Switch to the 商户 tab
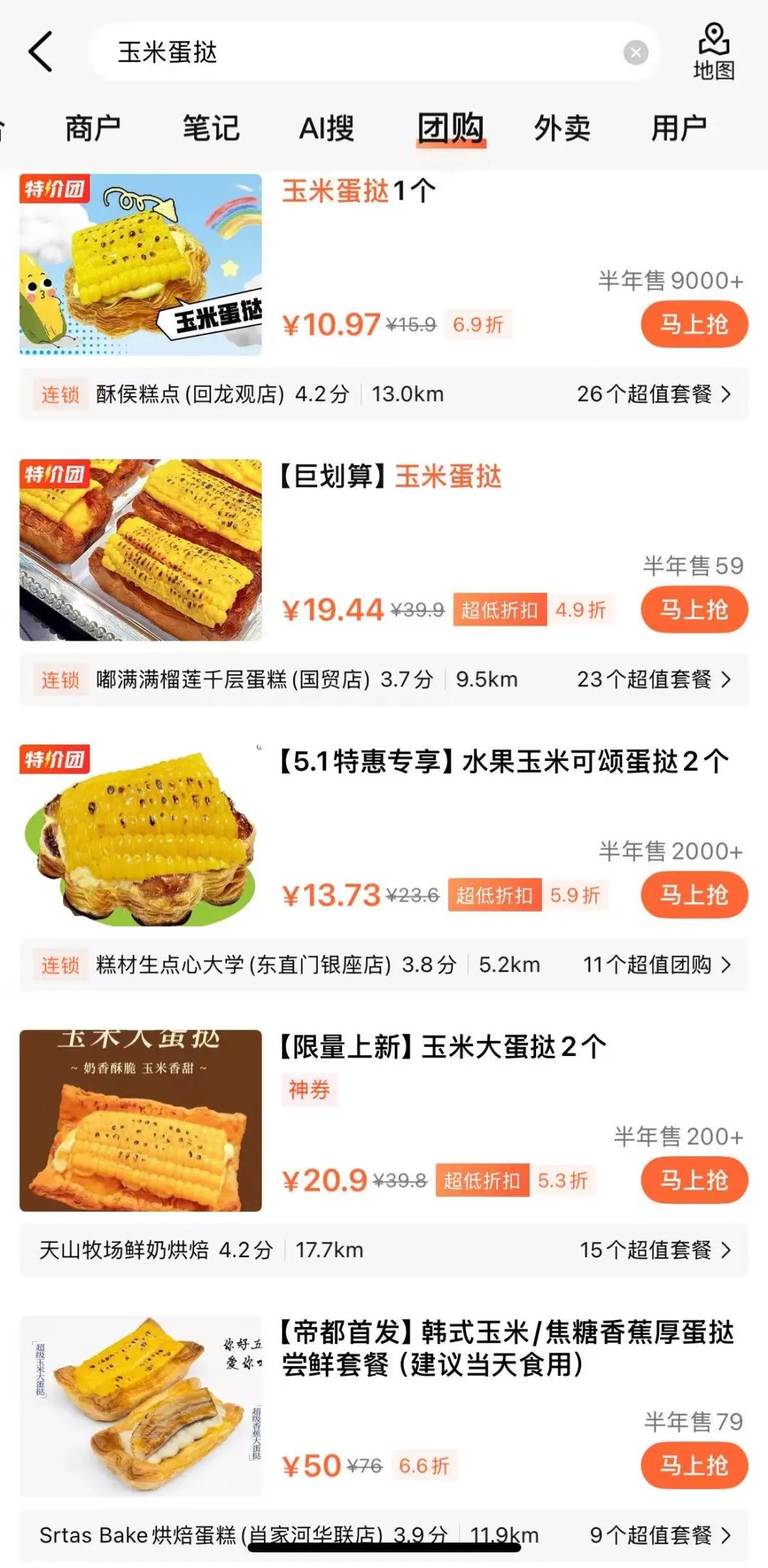 (92, 129)
